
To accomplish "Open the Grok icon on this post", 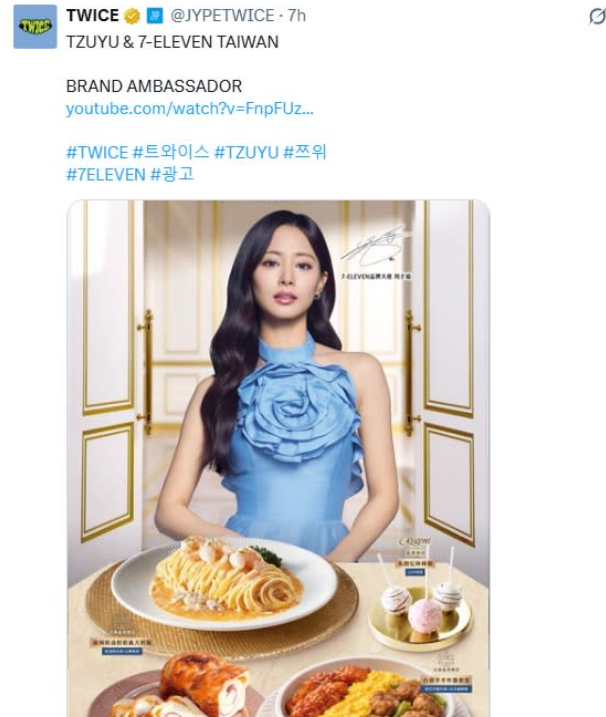I will (x=596, y=17).
